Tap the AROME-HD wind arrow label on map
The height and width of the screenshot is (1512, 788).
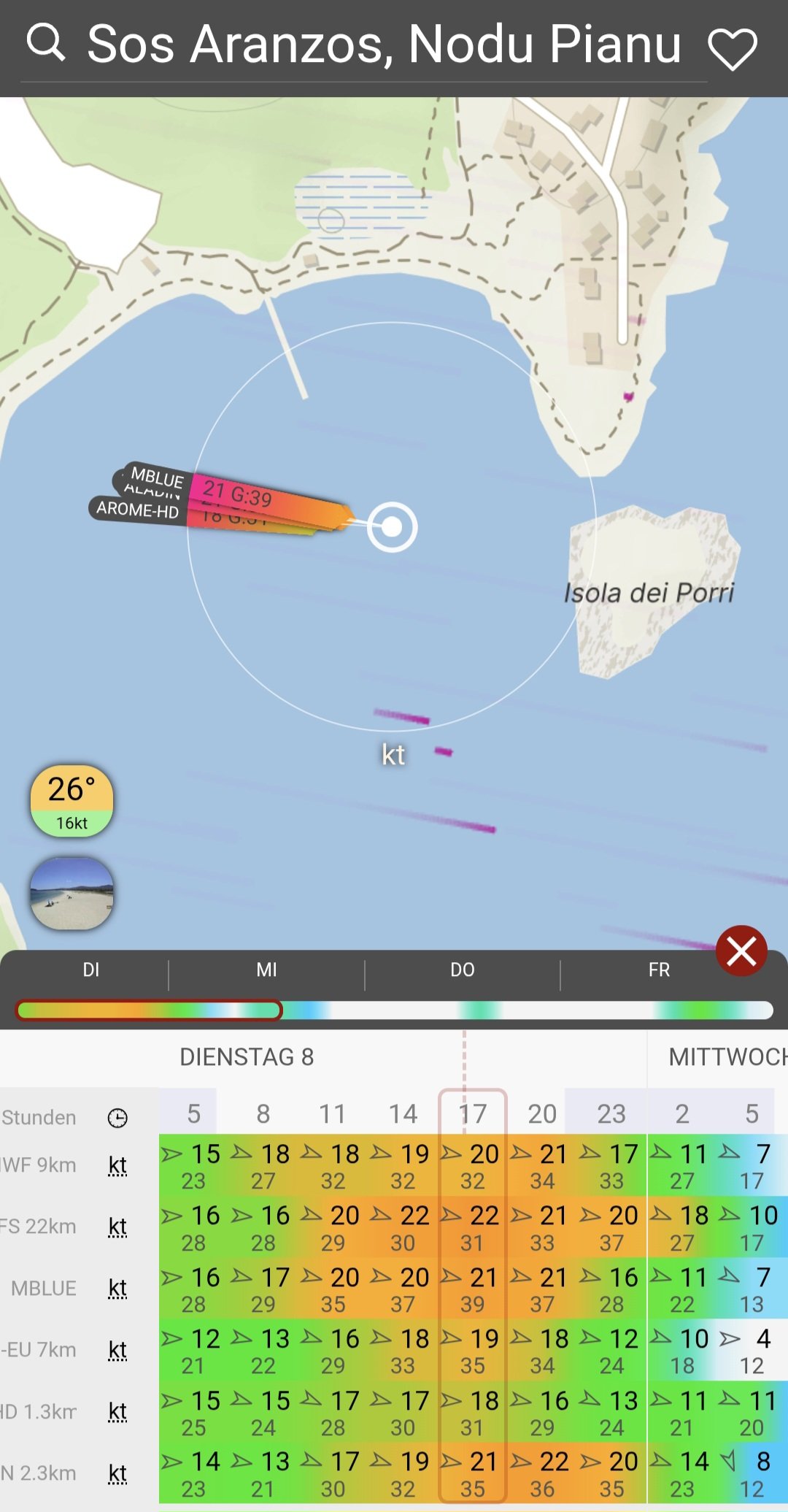(137, 509)
